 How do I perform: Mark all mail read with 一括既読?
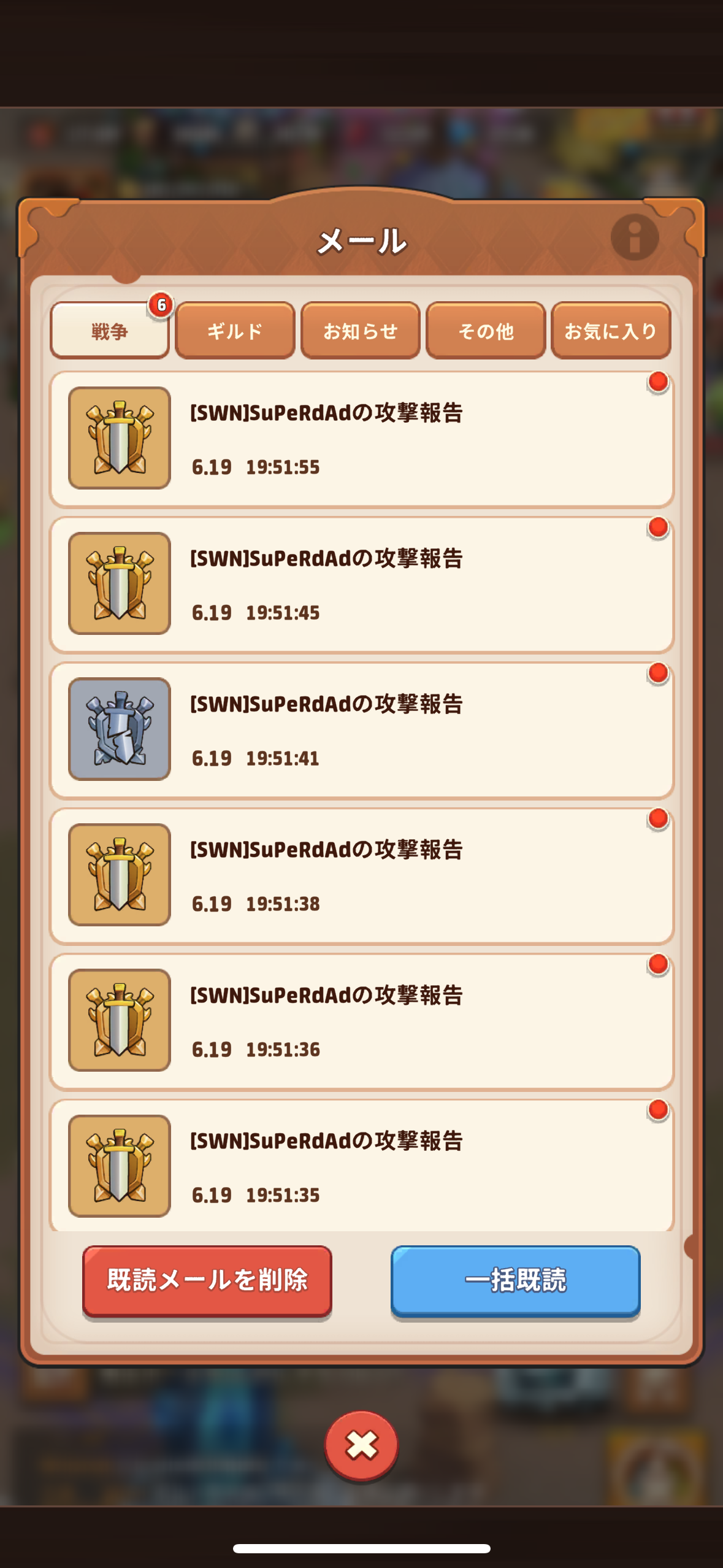tap(515, 1280)
